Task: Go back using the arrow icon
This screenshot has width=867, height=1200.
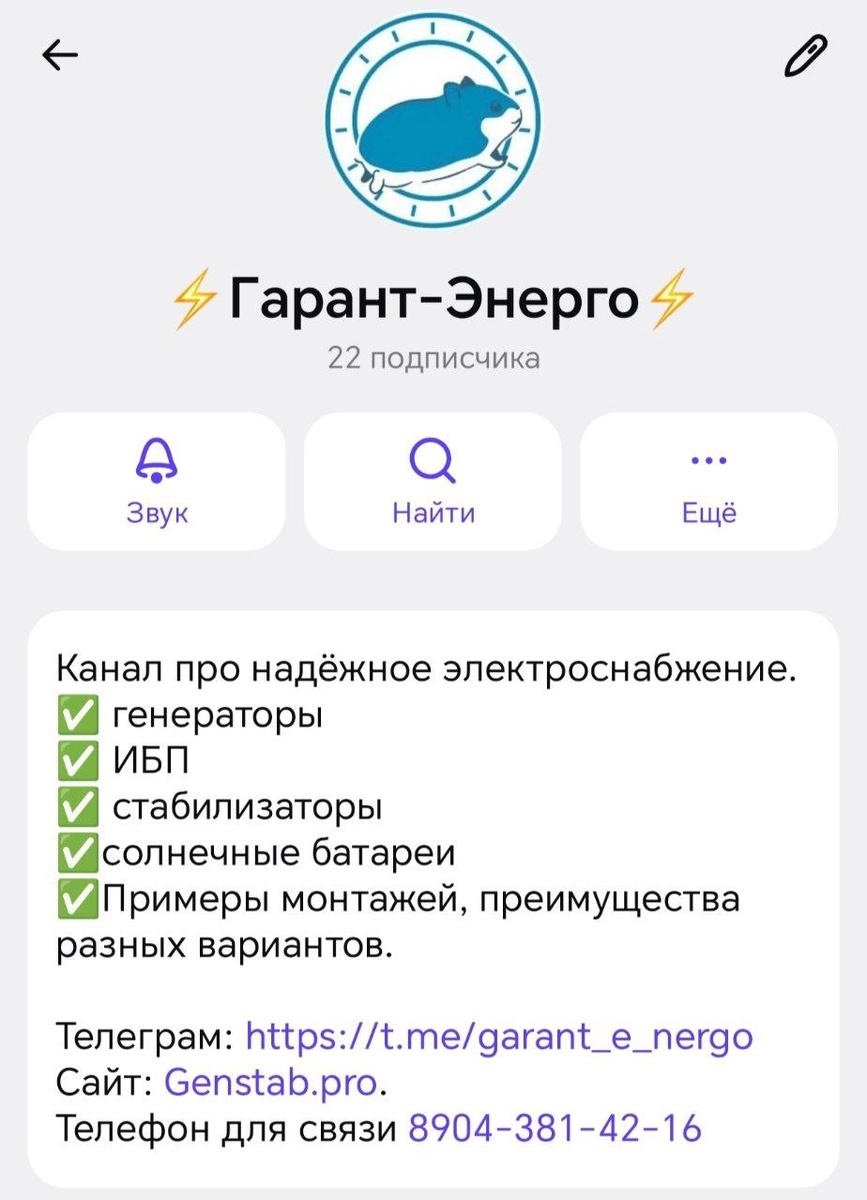Action: coord(60,56)
